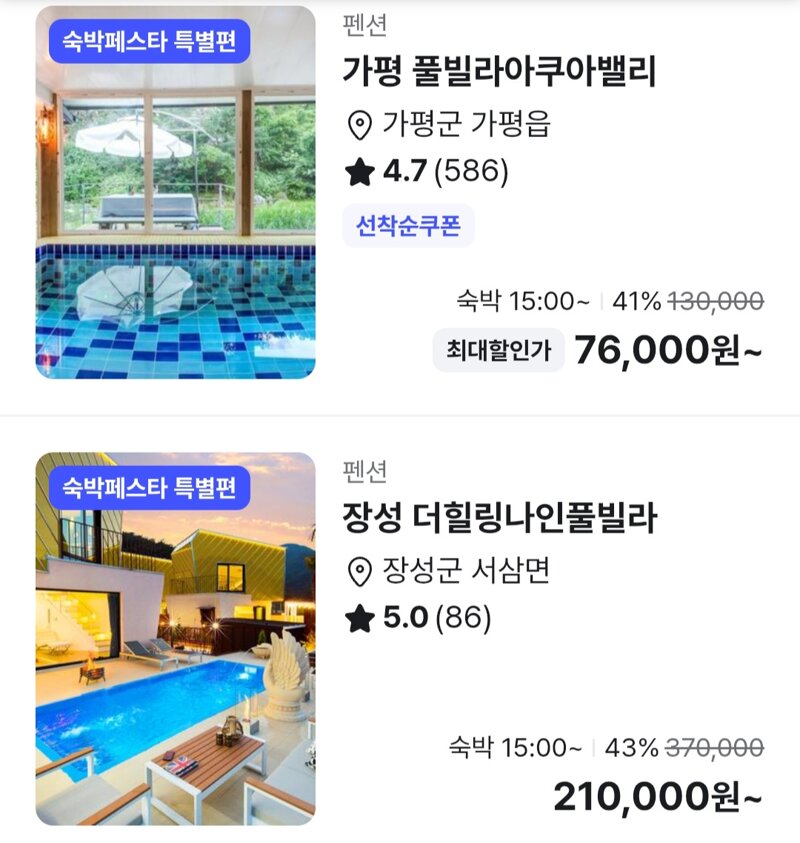This screenshot has height=843, width=800.
Task: Open the 장성 더힐링나인풀빌라 listing
Action: tap(499, 518)
